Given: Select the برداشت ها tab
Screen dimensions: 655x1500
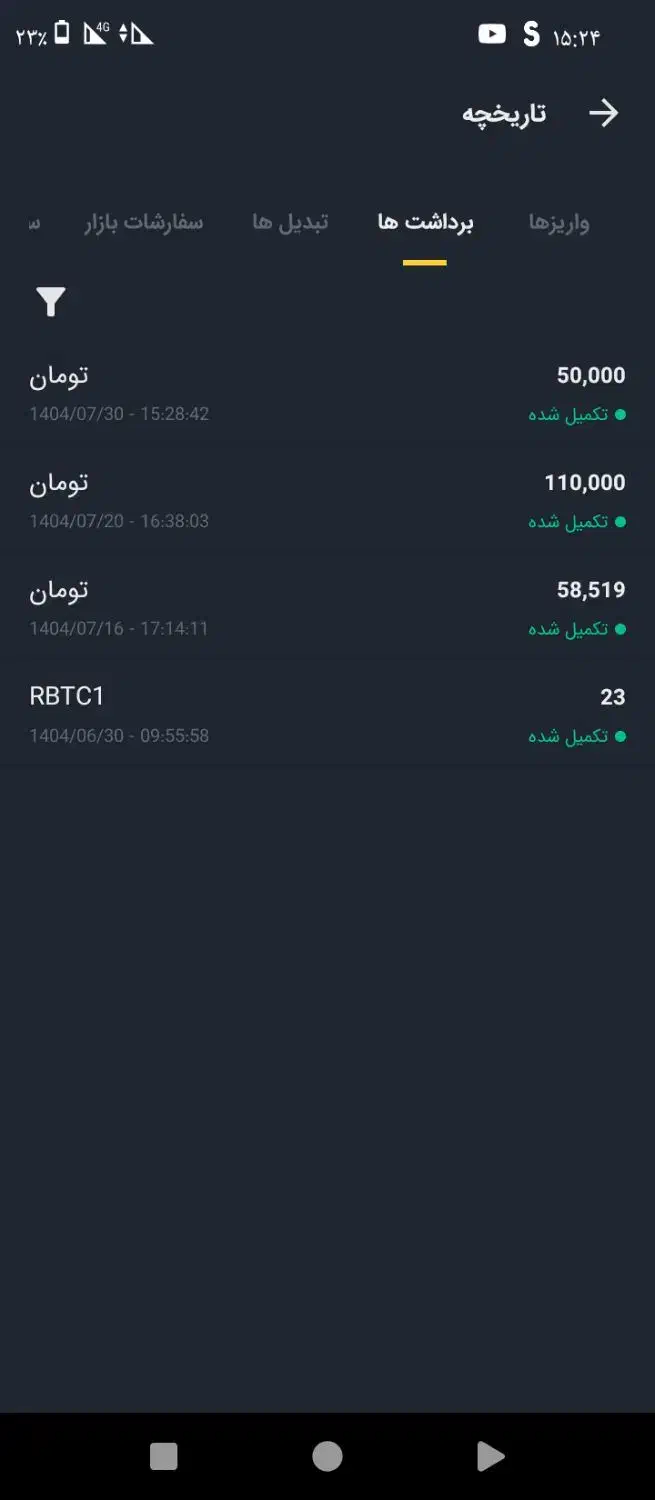Looking at the screenshot, I should click(x=425, y=222).
